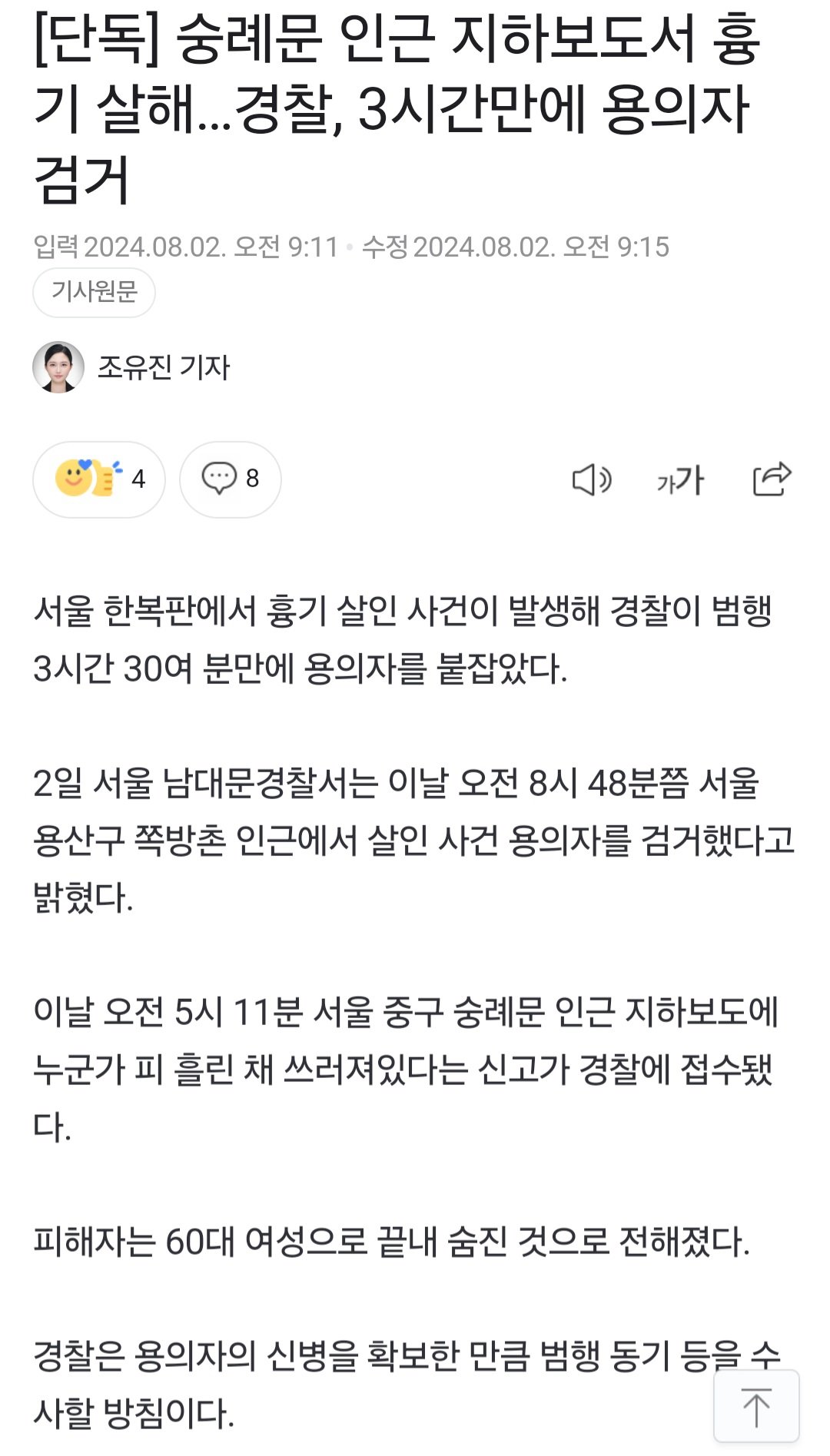The image size is (830, 1456).
Task: Adjust font size with the 가가 icon
Action: click(x=680, y=480)
